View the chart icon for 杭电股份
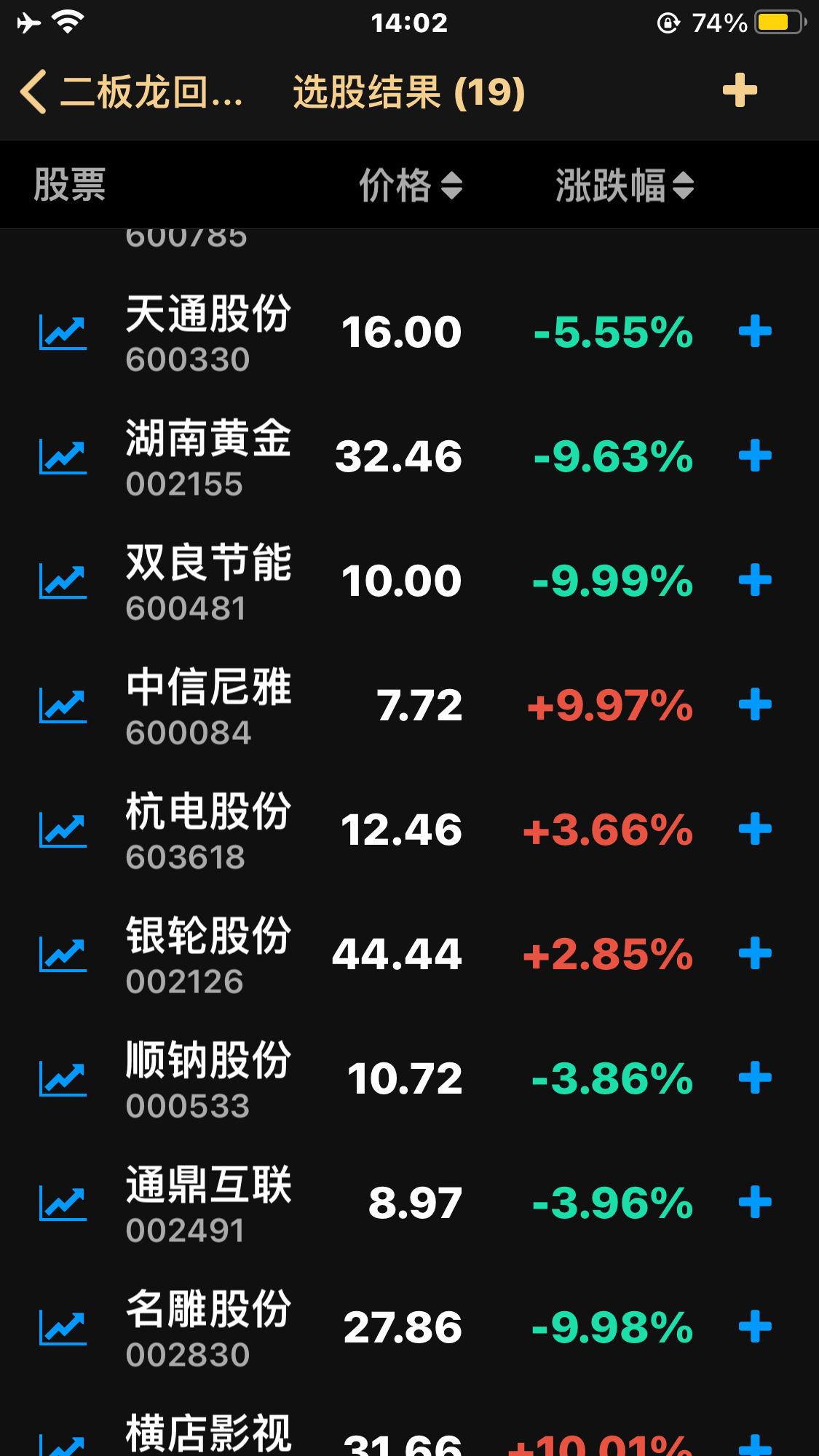Screen dimensions: 819x1456 coord(63,830)
